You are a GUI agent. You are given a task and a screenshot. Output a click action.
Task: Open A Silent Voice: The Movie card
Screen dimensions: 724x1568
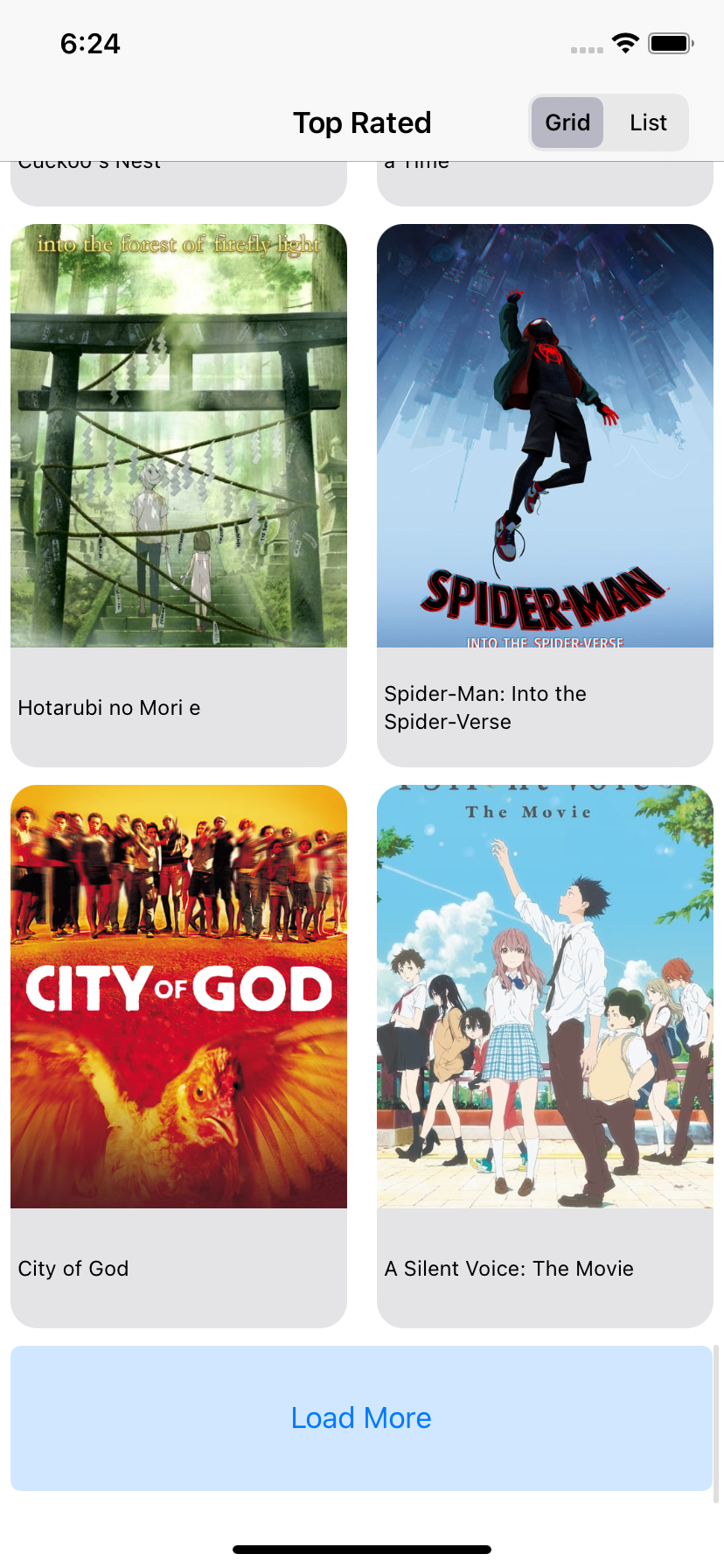(x=545, y=1056)
